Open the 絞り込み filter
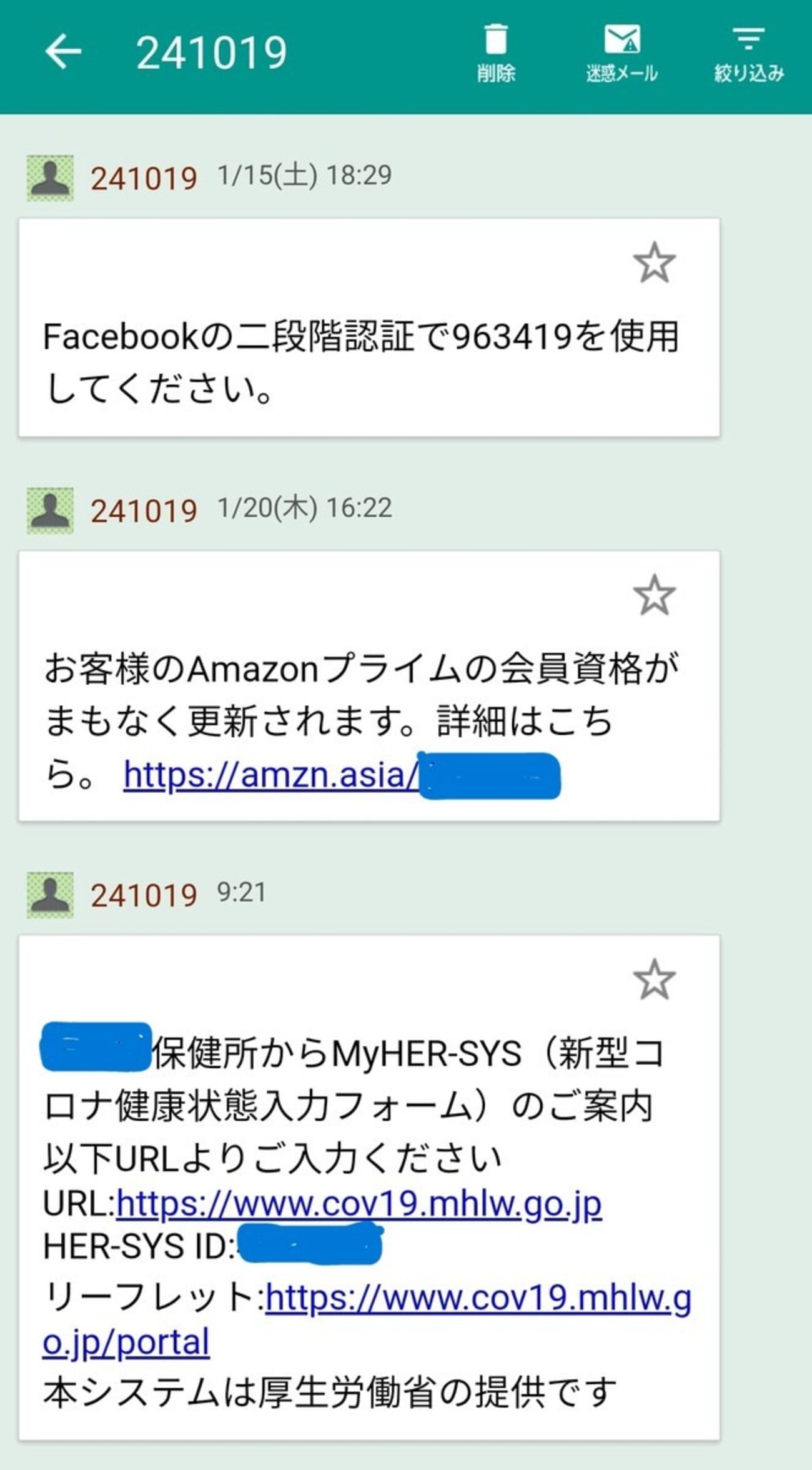 [748, 53]
